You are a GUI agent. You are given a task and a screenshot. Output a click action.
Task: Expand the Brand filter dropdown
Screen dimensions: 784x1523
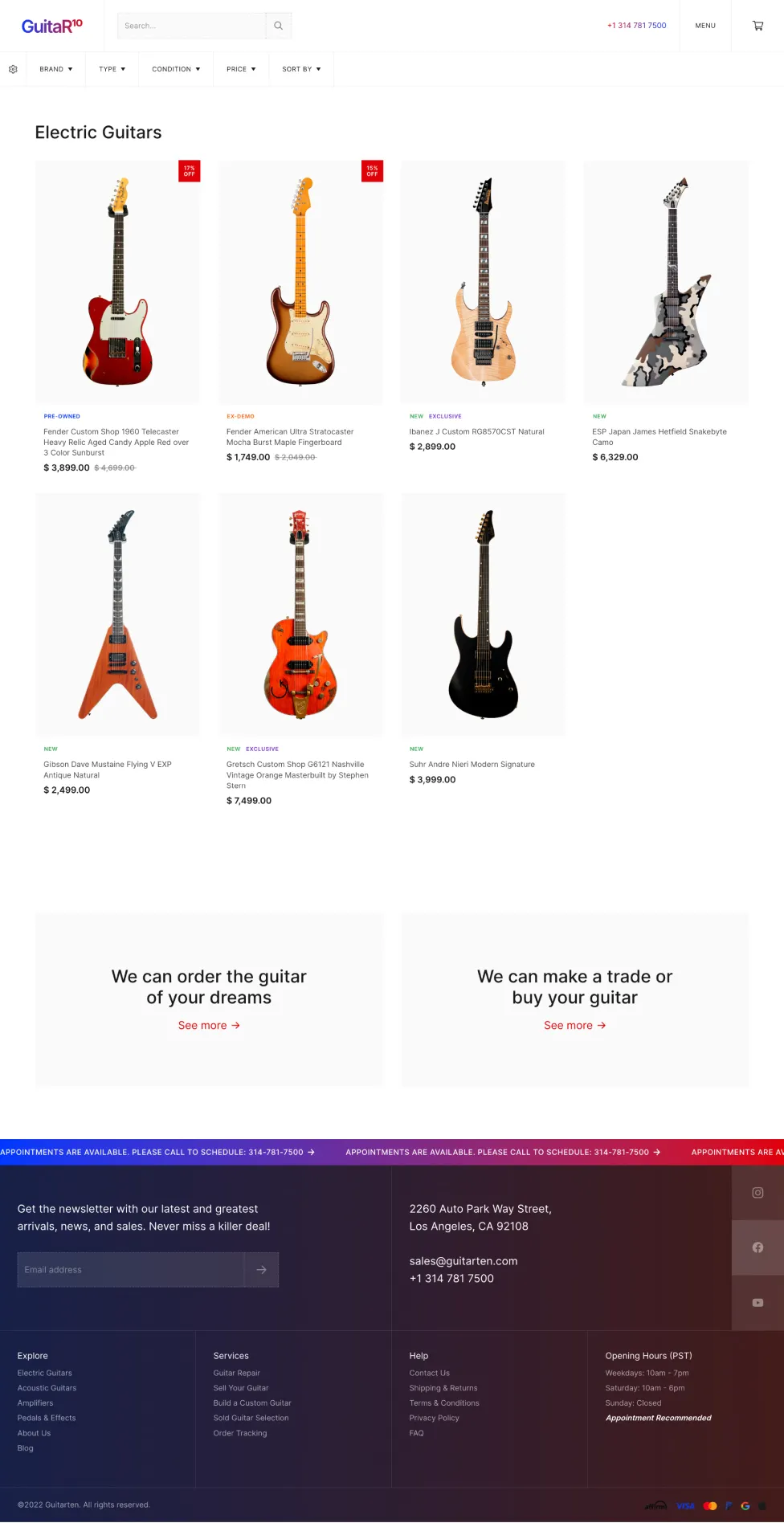(56, 69)
